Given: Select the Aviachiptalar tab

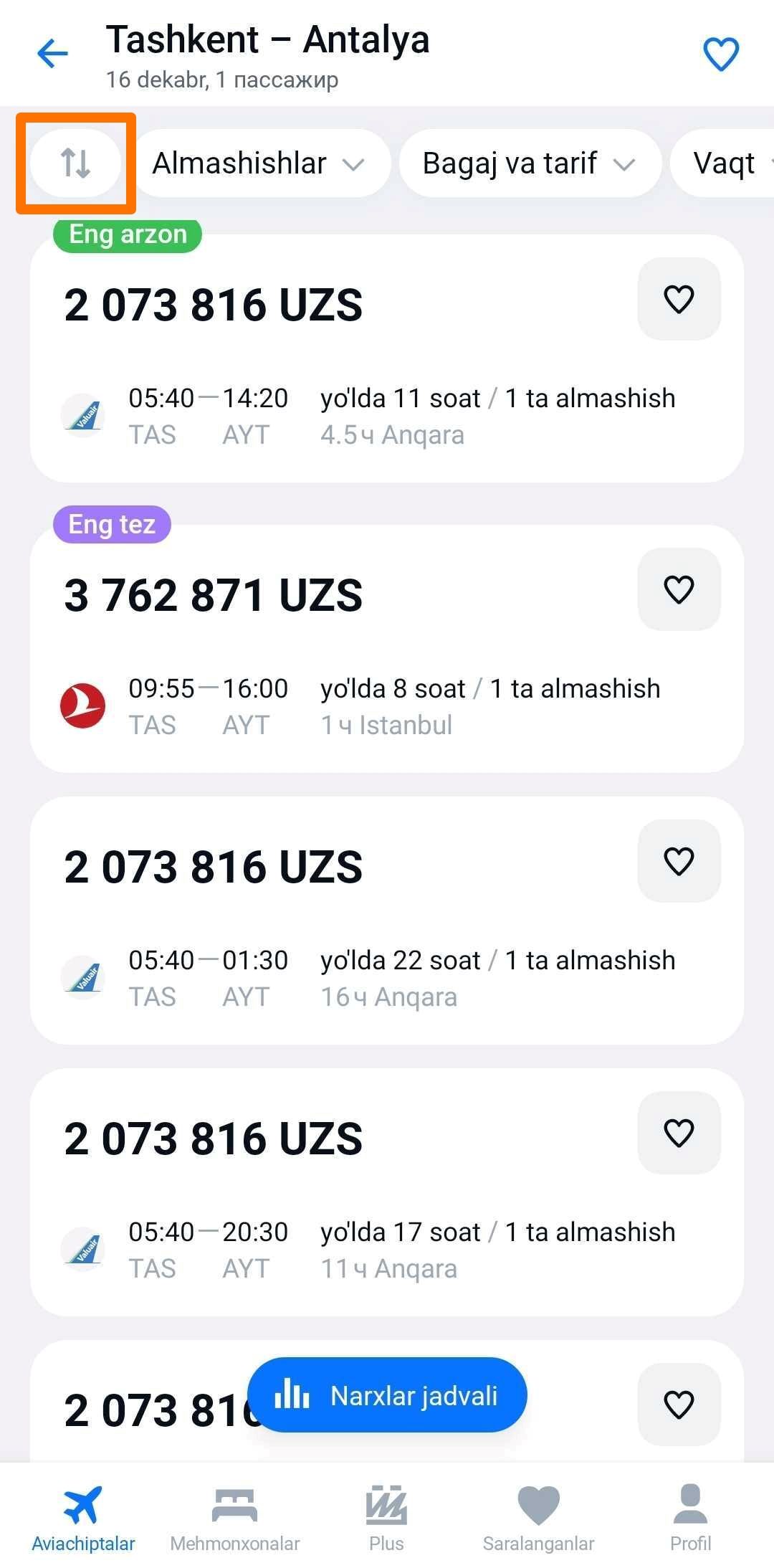Looking at the screenshot, I should click(x=83, y=1517).
